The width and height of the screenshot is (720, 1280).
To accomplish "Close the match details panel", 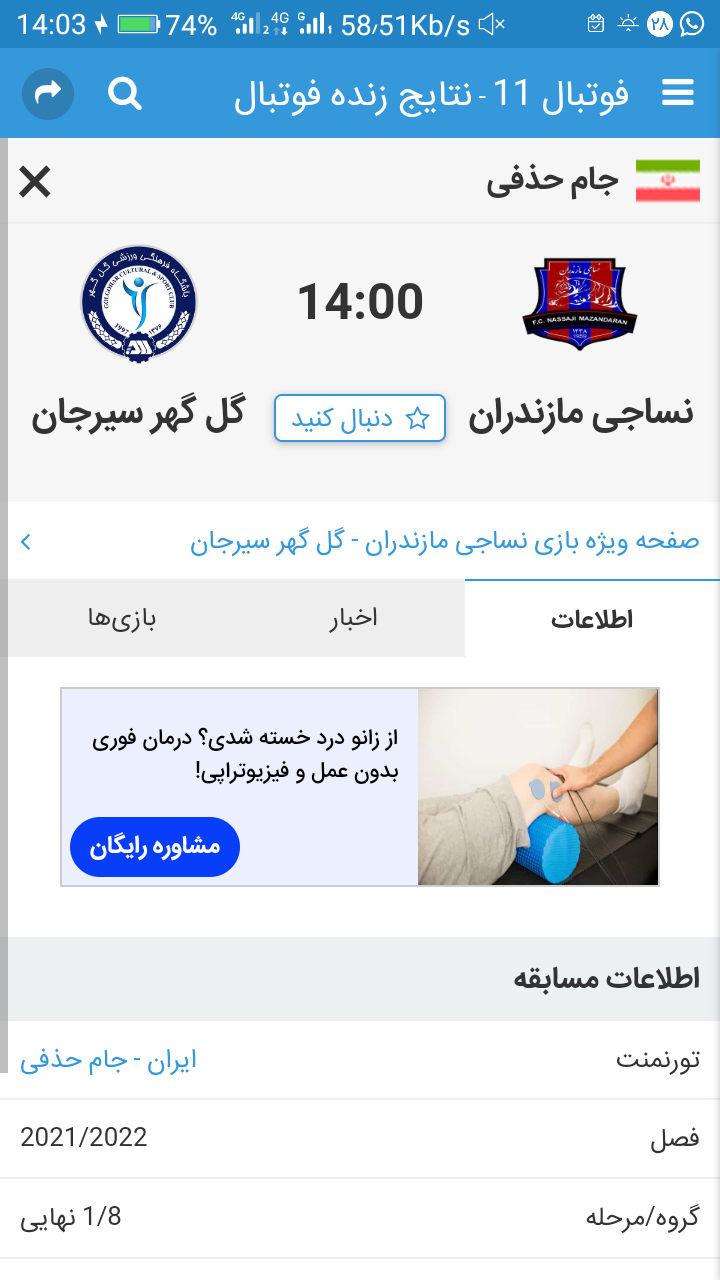I will 35,182.
